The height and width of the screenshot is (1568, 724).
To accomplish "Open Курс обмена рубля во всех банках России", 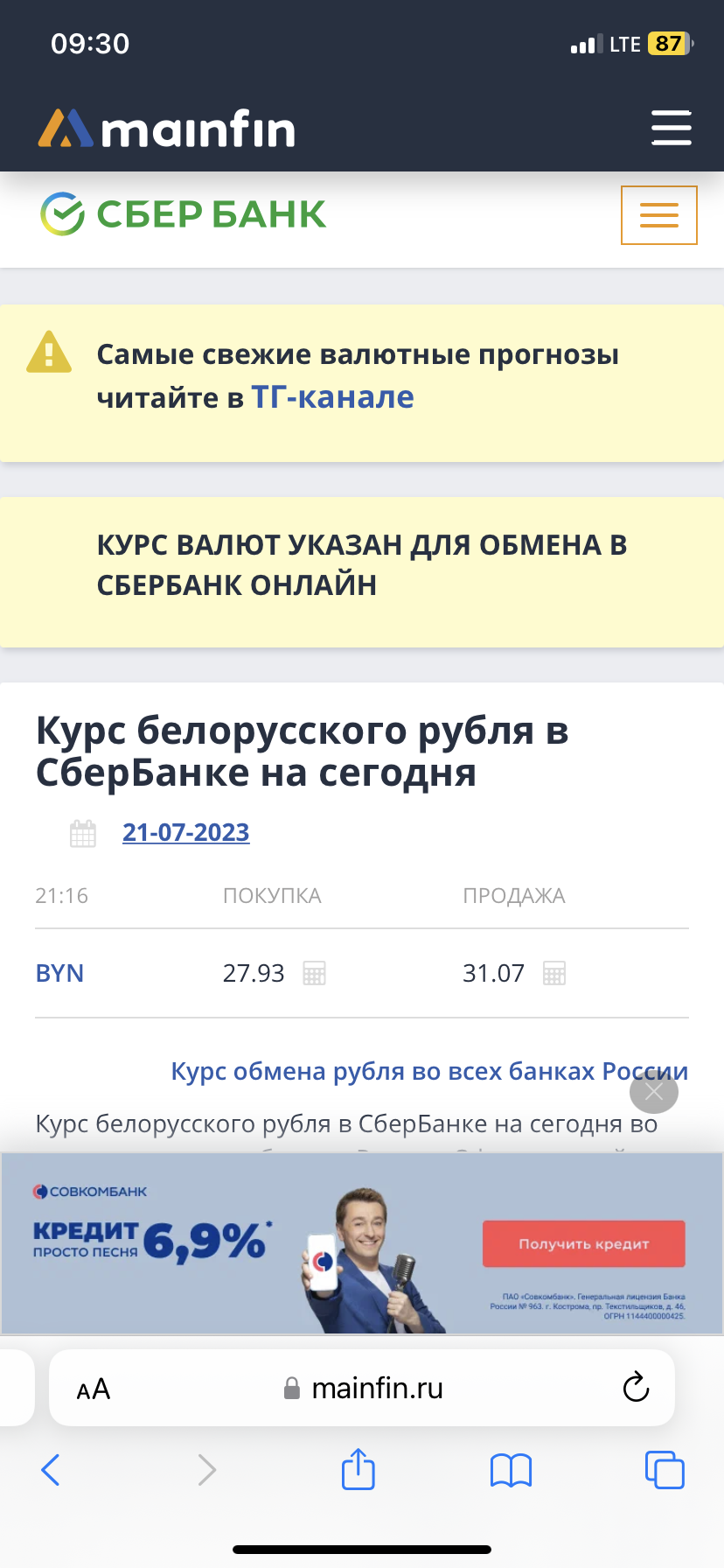I will [x=428, y=1071].
